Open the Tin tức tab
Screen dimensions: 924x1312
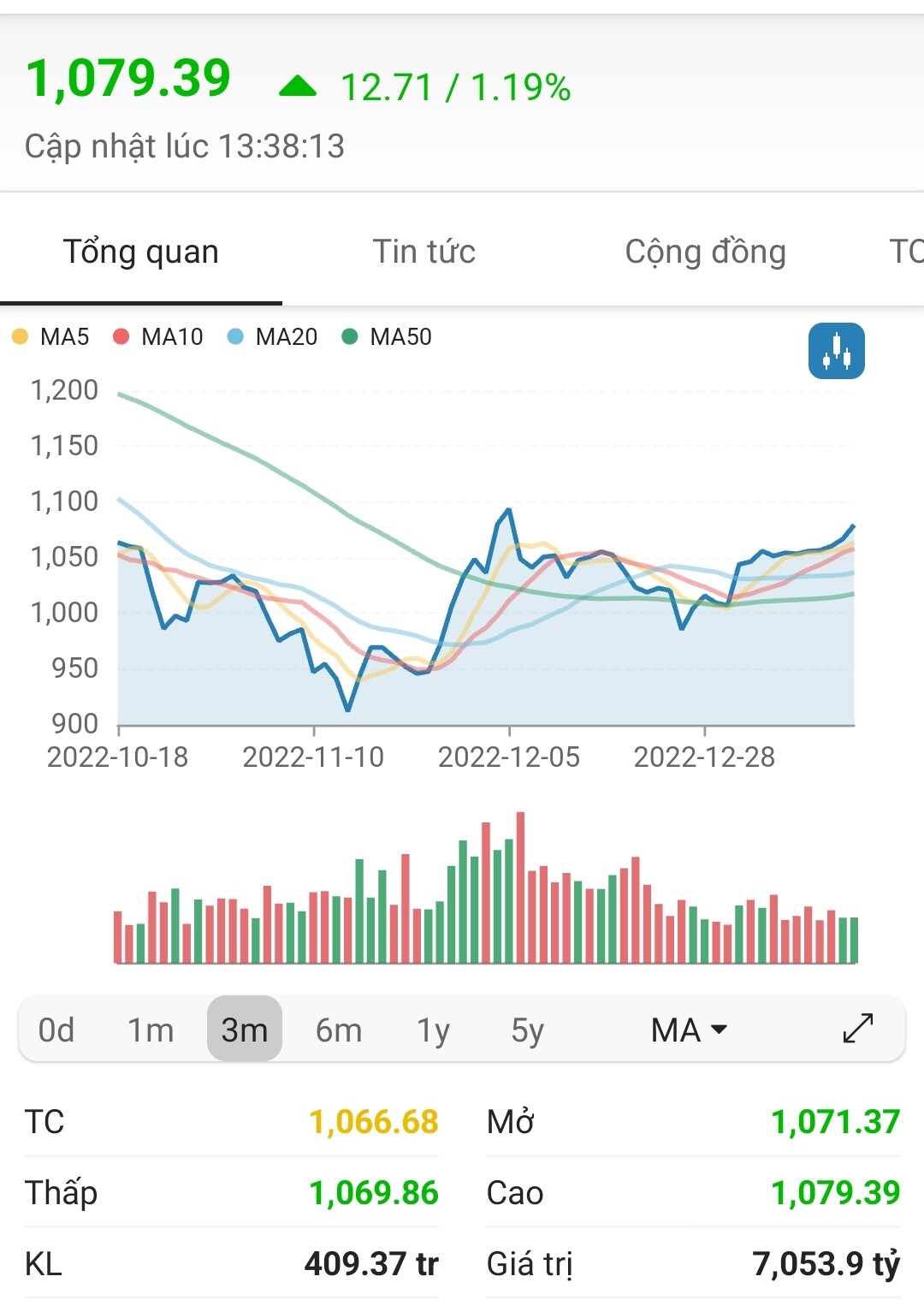click(x=423, y=252)
